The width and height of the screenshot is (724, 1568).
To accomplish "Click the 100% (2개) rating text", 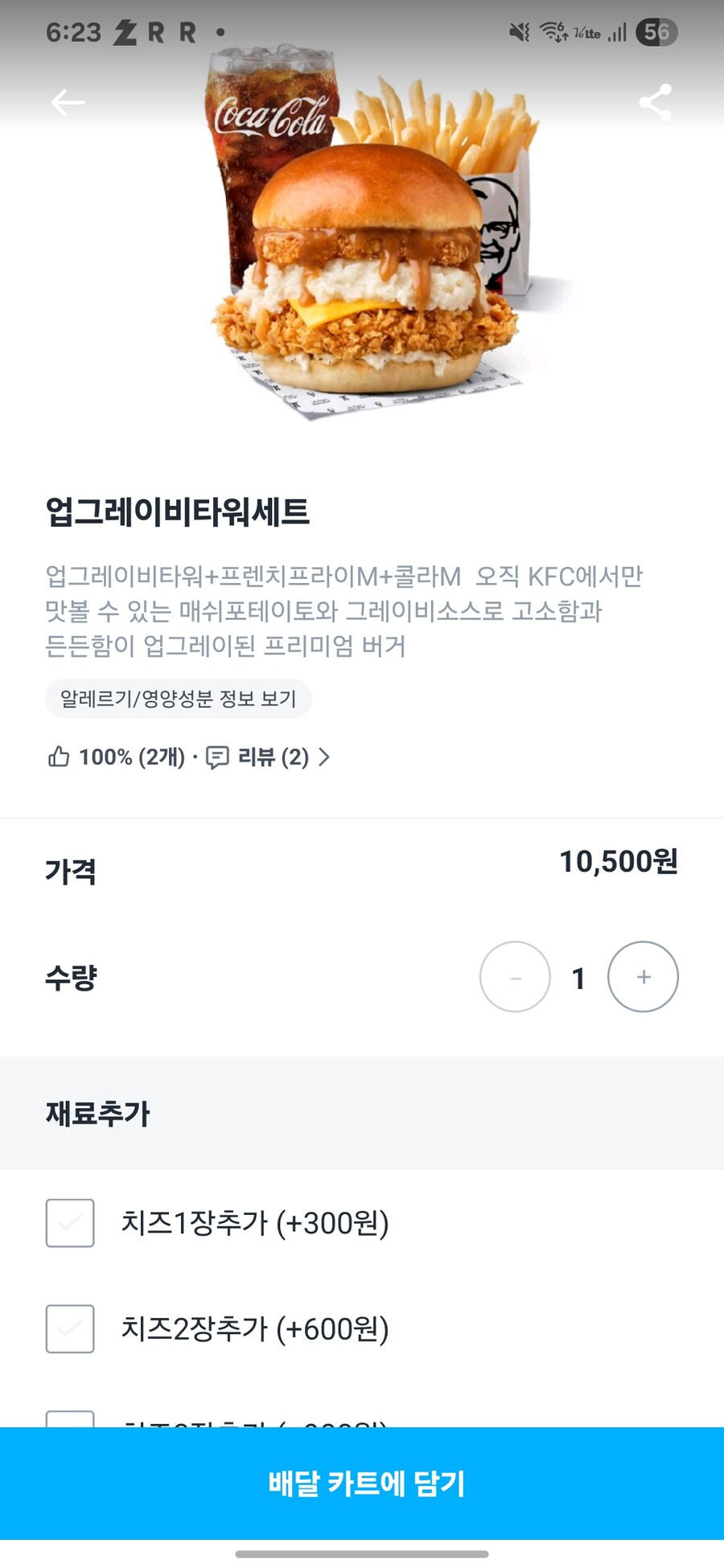I will point(130,756).
